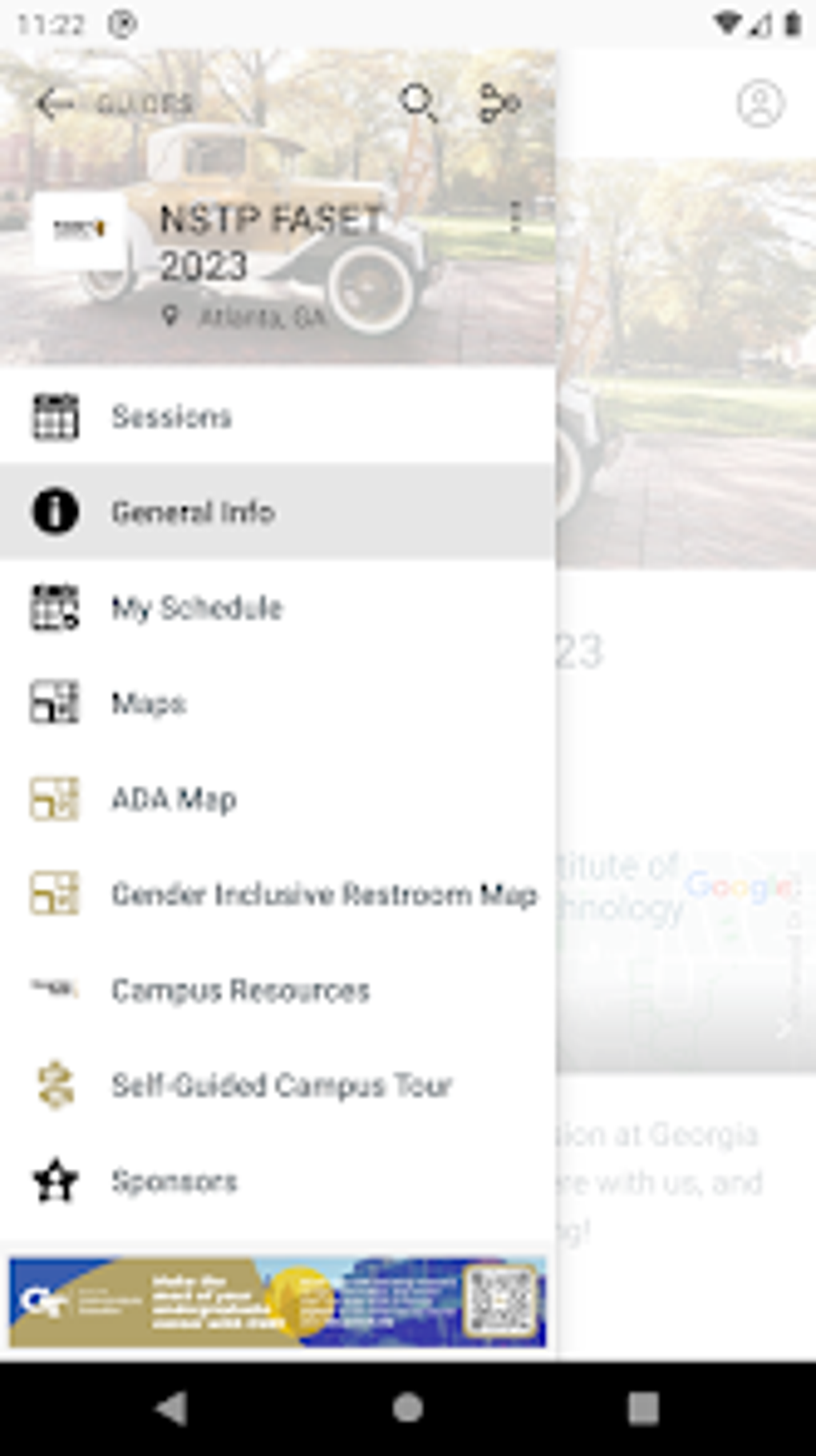Select the Gender Inclusive Restroom Map icon
The image size is (816, 1456).
(x=53, y=894)
